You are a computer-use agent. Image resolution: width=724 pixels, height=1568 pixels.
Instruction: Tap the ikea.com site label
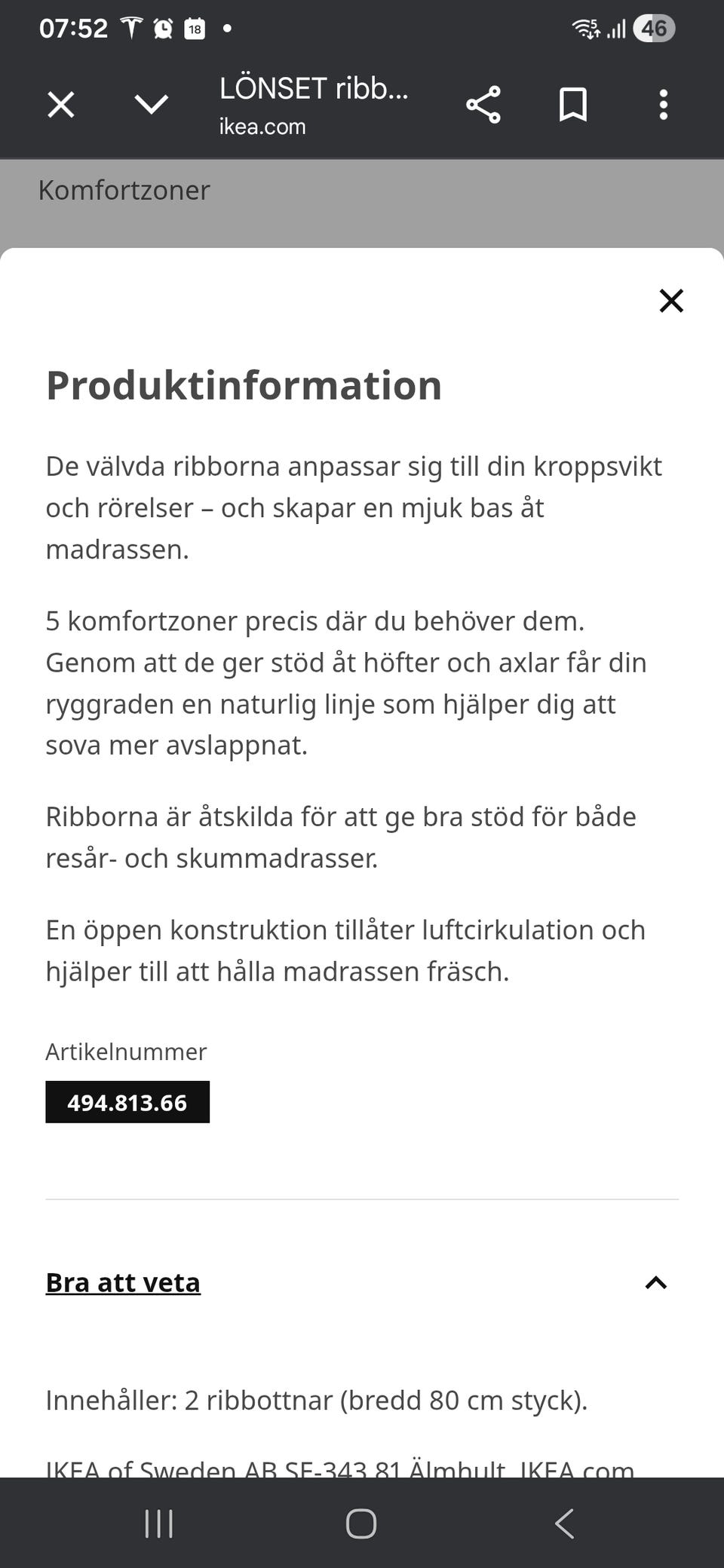coord(262,126)
